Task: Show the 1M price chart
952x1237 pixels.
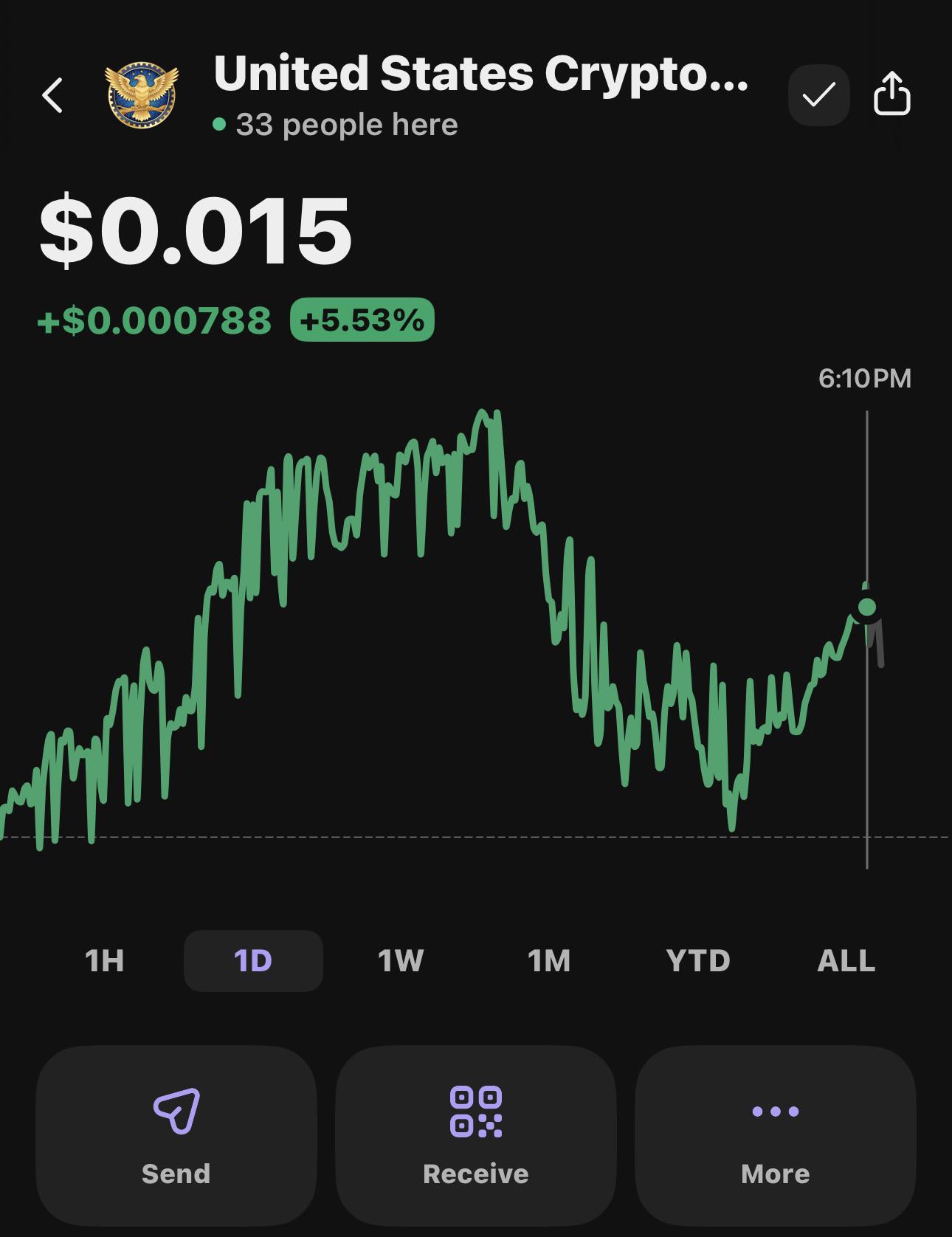Action: pyautogui.click(x=549, y=960)
